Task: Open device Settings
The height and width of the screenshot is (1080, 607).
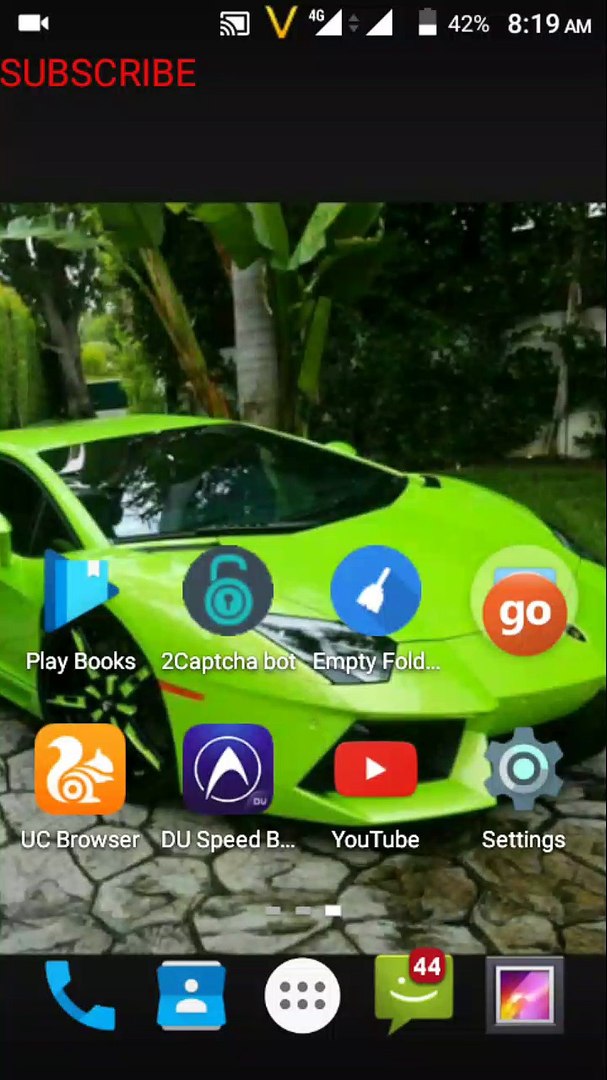Action: click(523, 770)
